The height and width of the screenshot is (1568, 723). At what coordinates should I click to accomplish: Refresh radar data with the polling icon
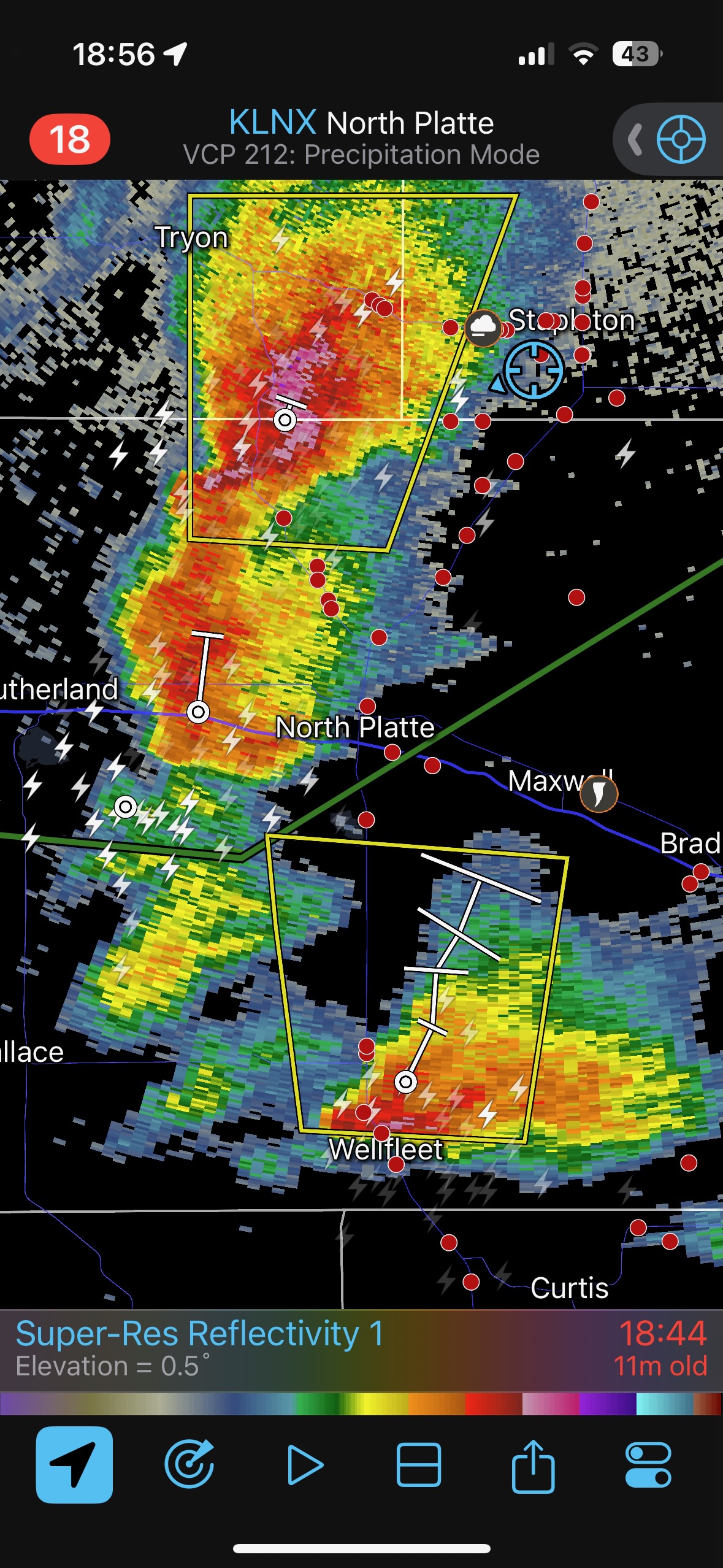click(x=189, y=1465)
